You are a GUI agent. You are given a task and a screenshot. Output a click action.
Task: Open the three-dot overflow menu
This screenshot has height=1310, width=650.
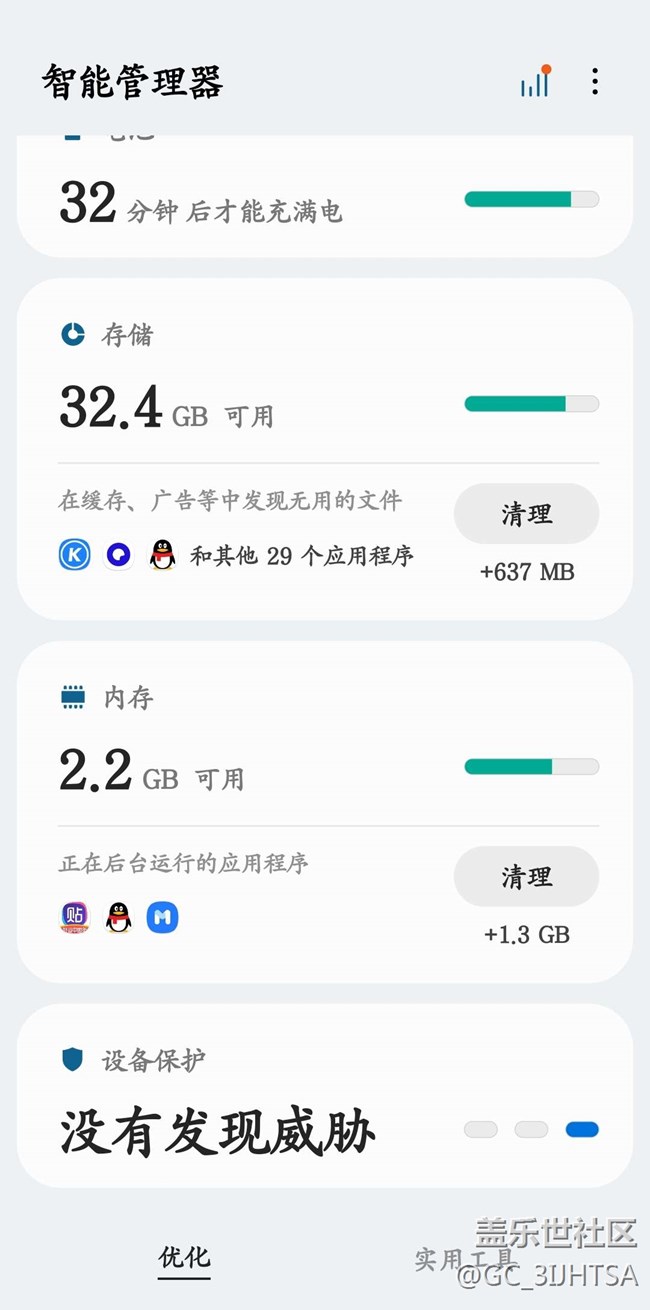coord(595,82)
